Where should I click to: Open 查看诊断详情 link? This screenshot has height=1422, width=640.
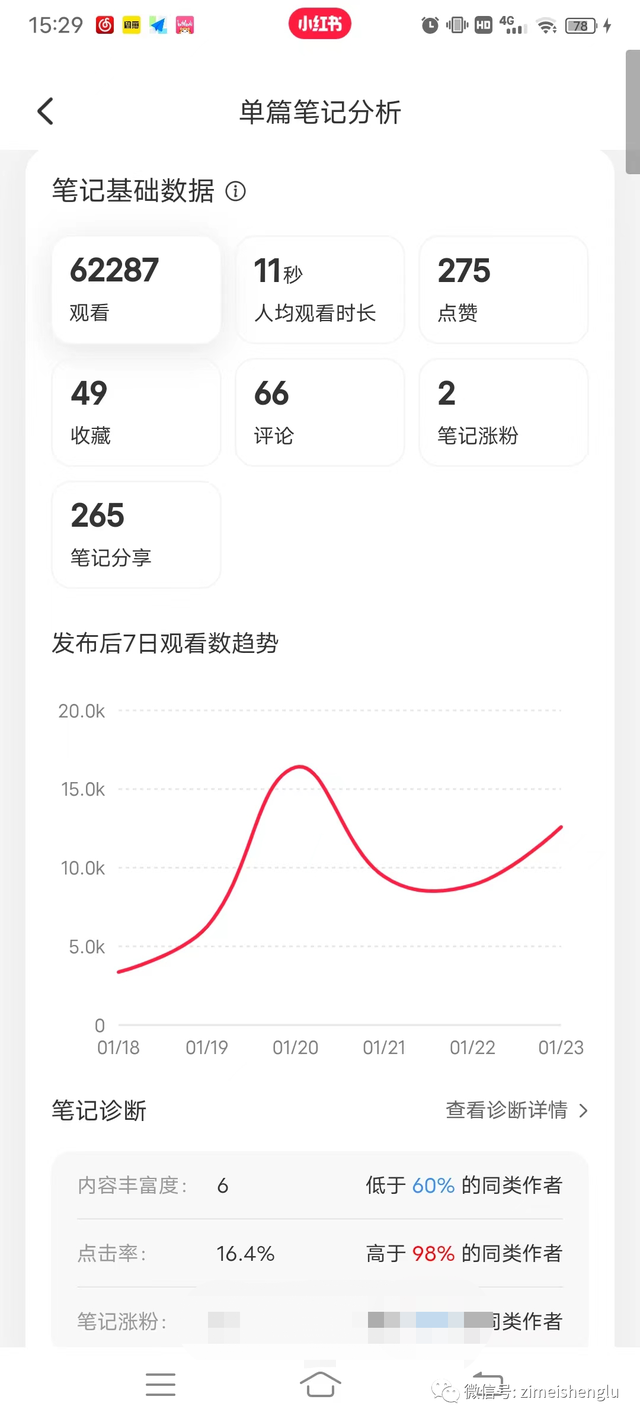[x=516, y=1110]
